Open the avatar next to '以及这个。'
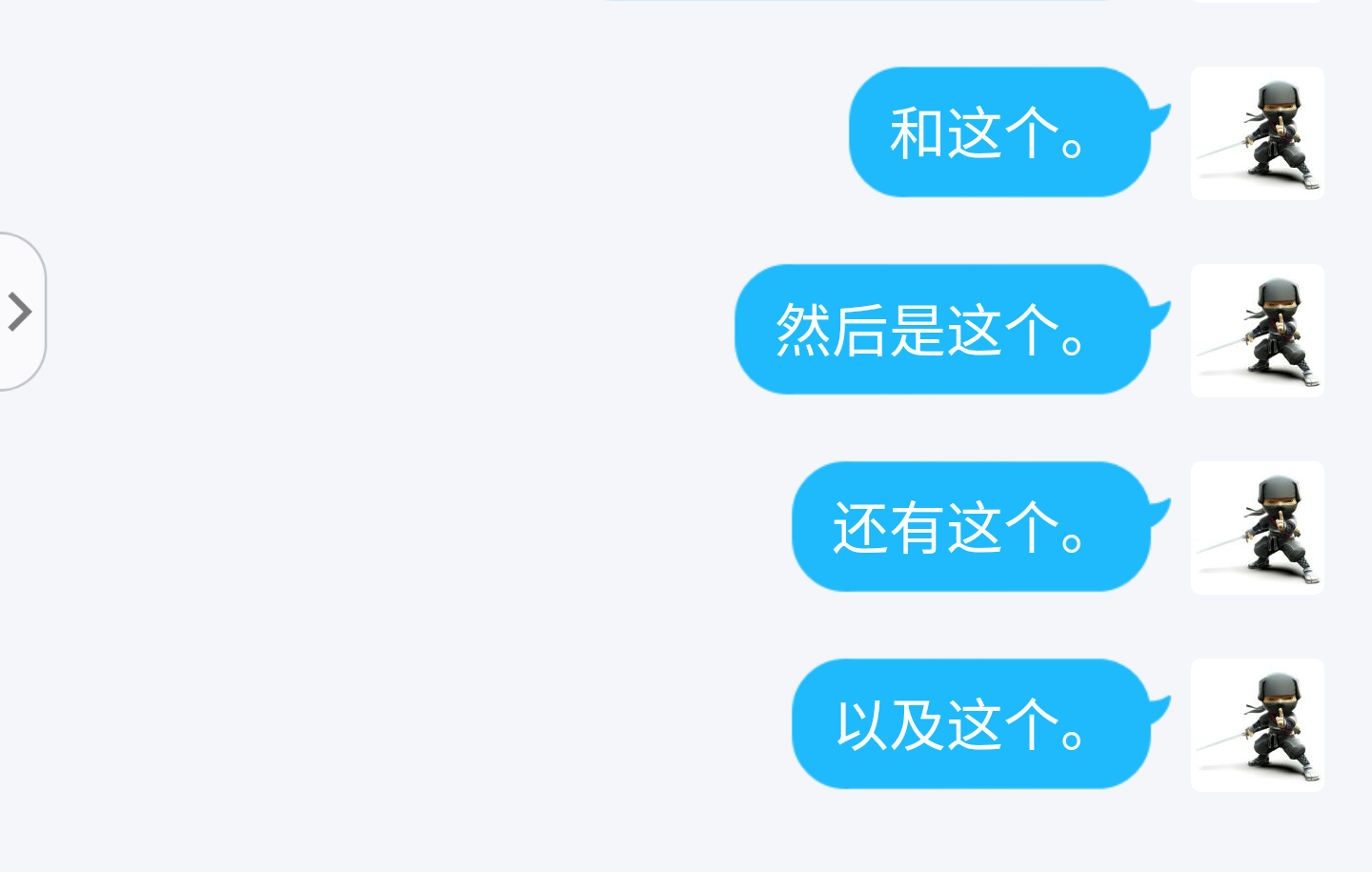 [x=1257, y=725]
